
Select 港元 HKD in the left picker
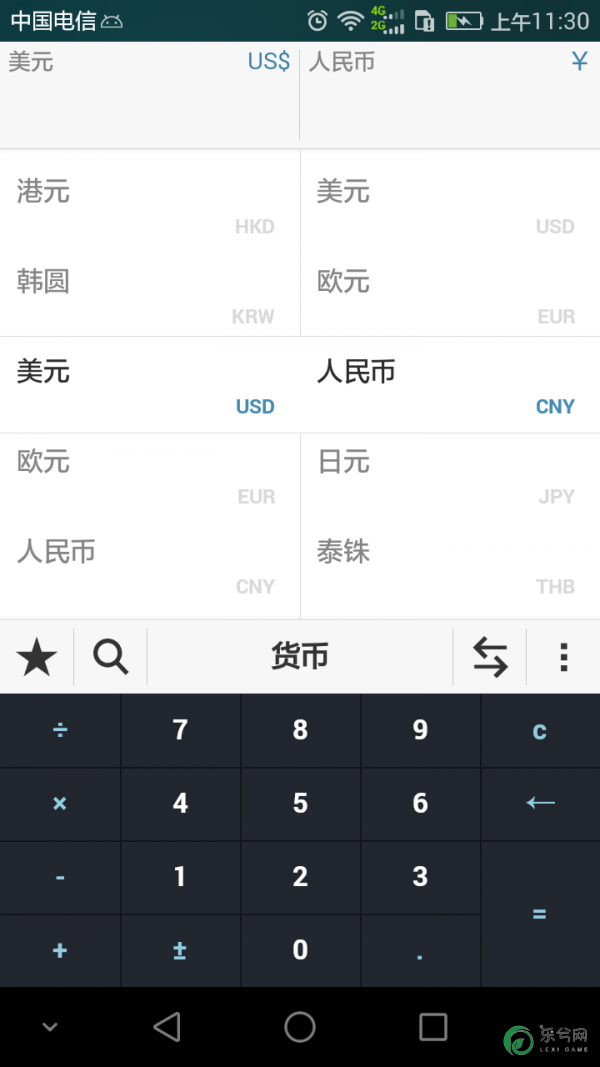[150, 204]
